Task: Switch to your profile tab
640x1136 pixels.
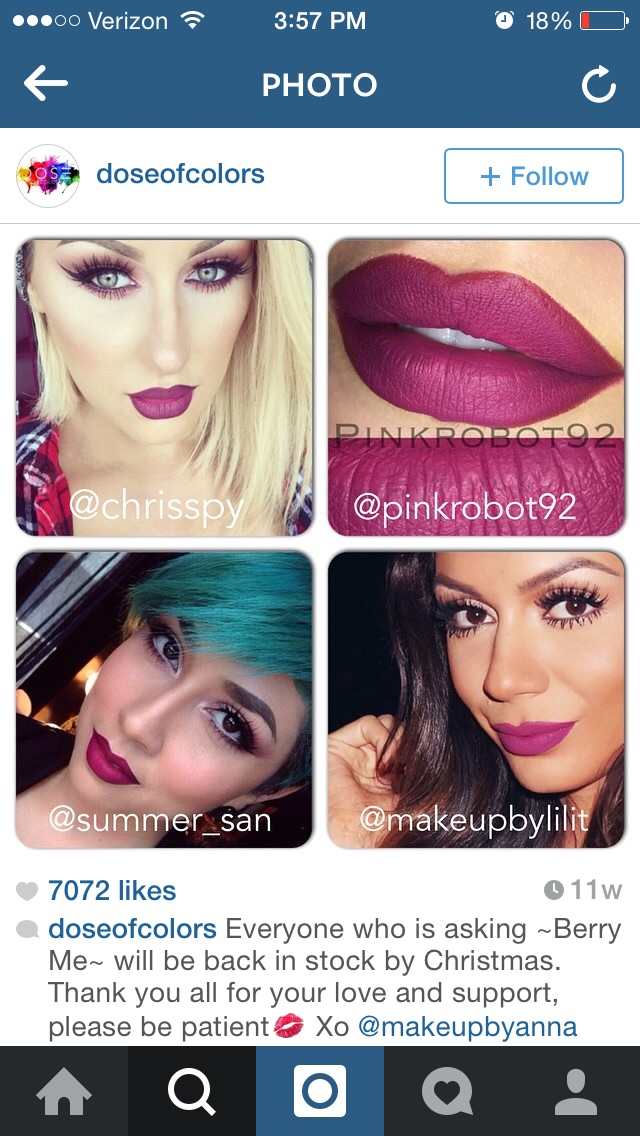Action: coord(576,1091)
